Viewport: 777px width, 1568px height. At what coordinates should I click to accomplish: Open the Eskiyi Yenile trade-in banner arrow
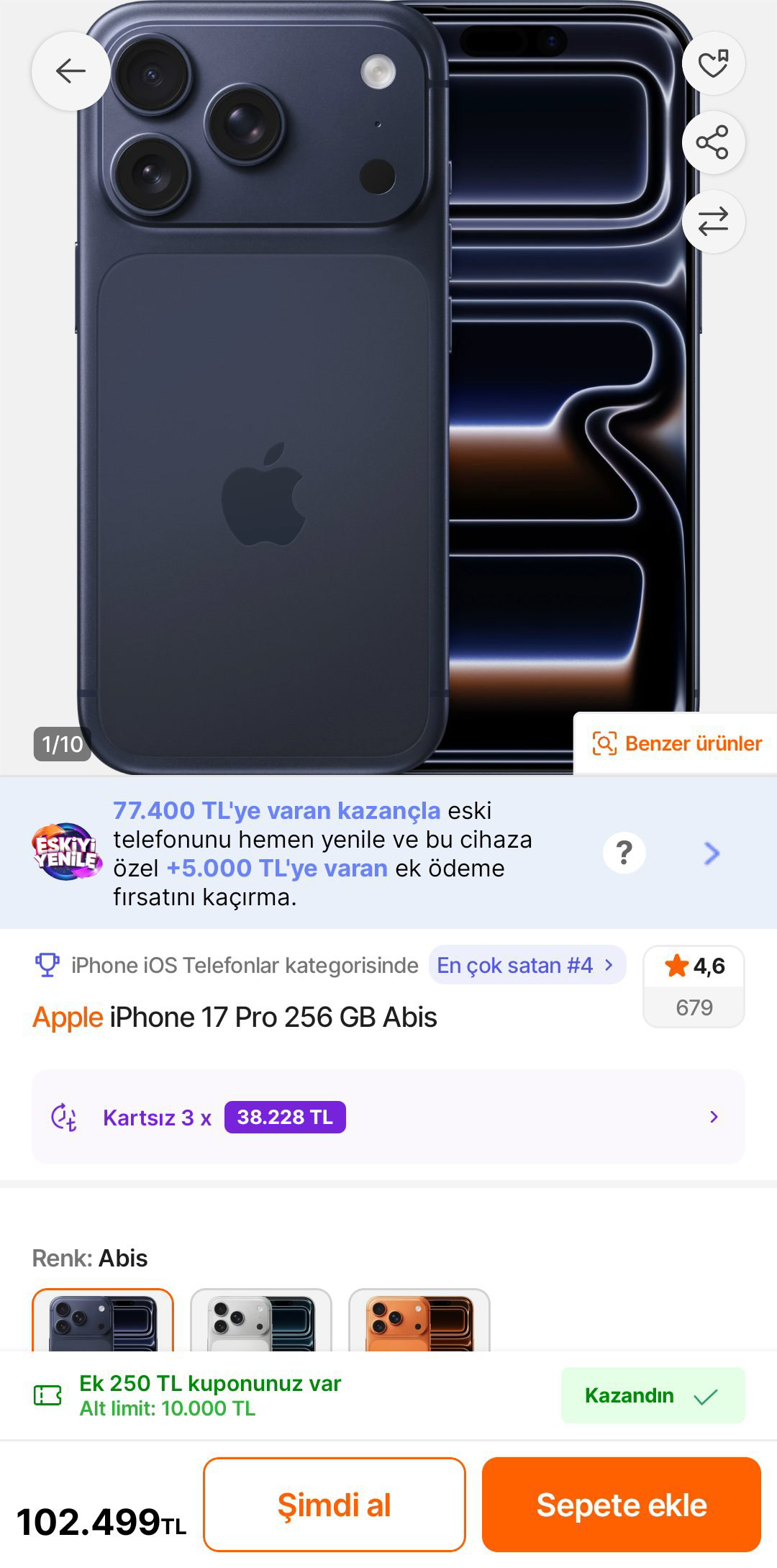712,853
